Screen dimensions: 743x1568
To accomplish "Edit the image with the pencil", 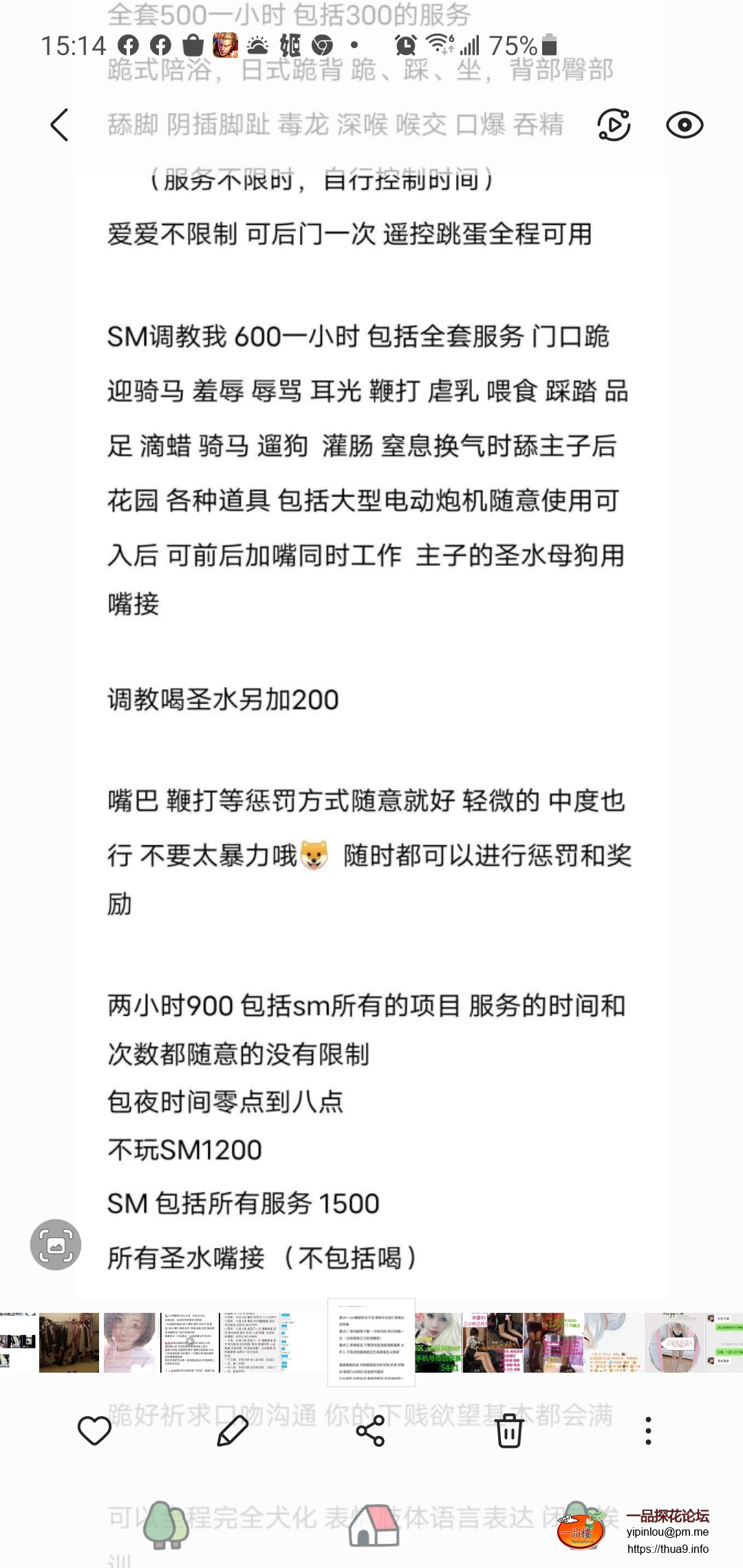I will click(x=233, y=1431).
